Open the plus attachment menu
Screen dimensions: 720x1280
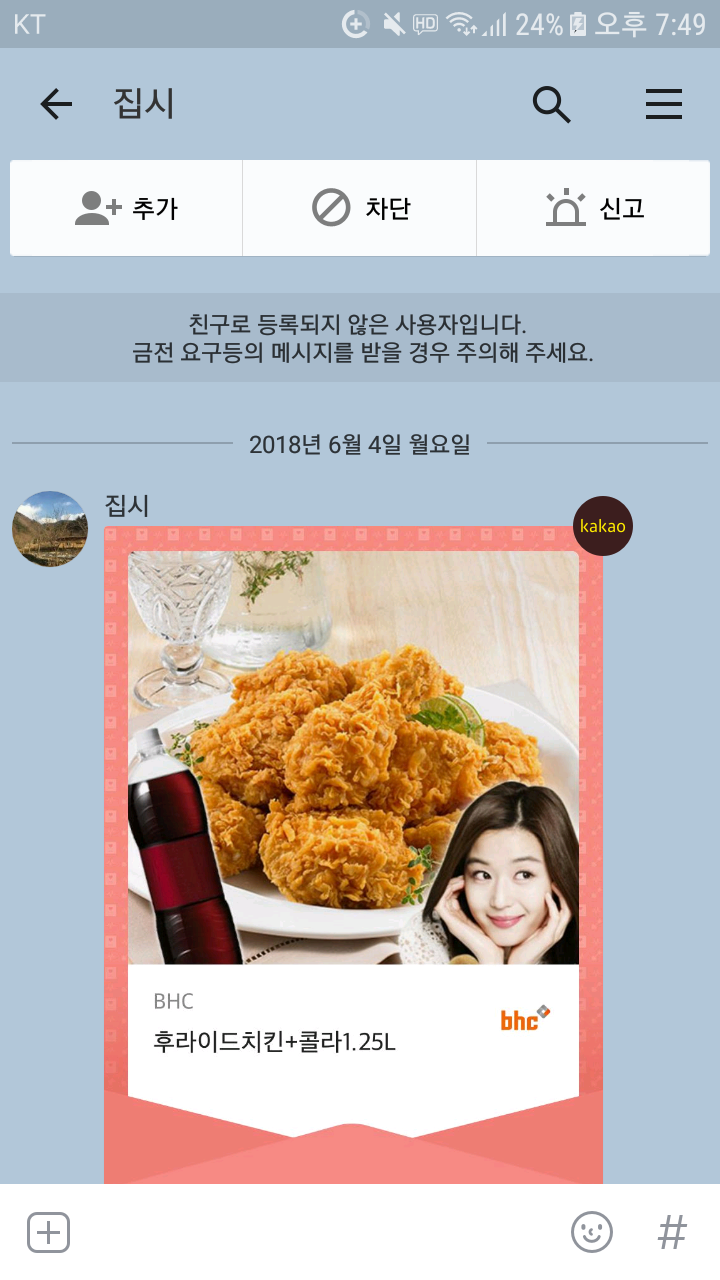pos(48,1232)
